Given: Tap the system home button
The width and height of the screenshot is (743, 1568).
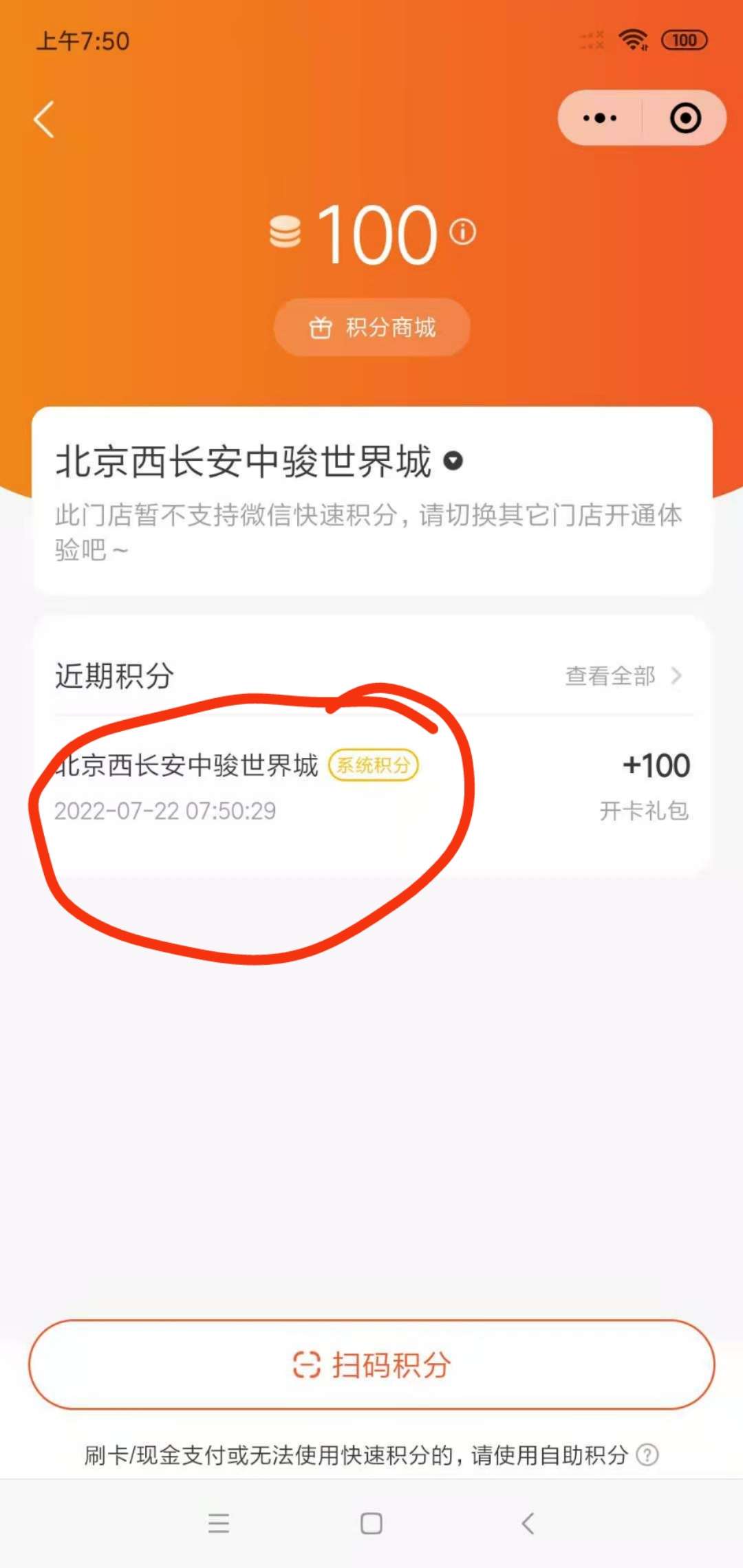Looking at the screenshot, I should 371,1523.
